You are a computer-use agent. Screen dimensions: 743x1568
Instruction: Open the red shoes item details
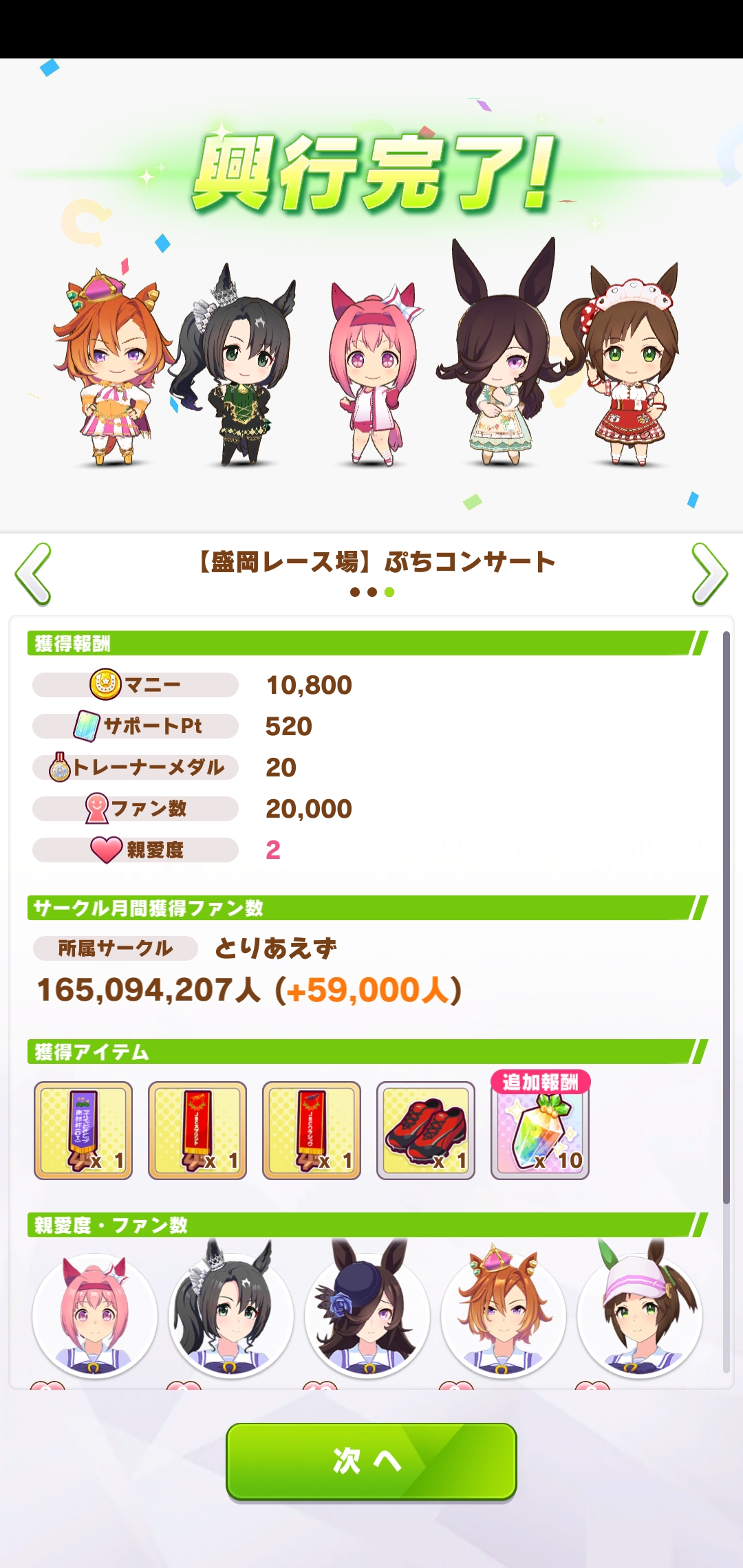click(426, 1130)
